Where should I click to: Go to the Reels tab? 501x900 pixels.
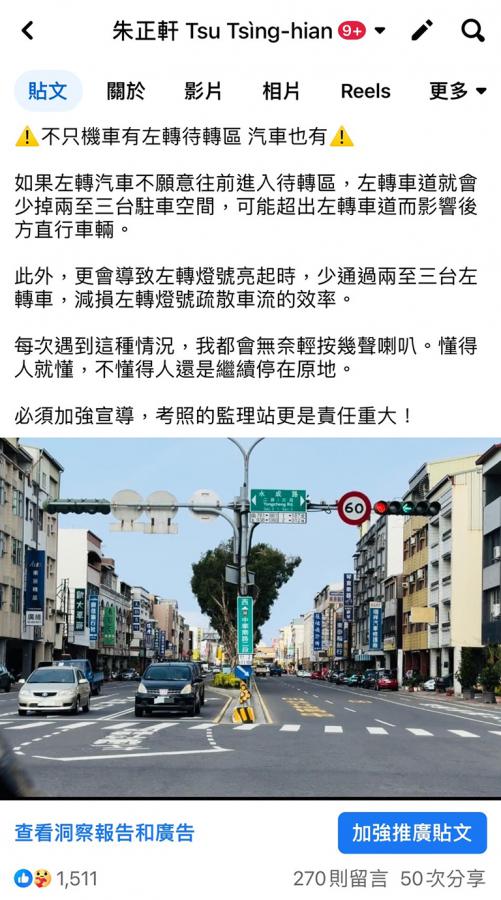pyautogui.click(x=366, y=91)
